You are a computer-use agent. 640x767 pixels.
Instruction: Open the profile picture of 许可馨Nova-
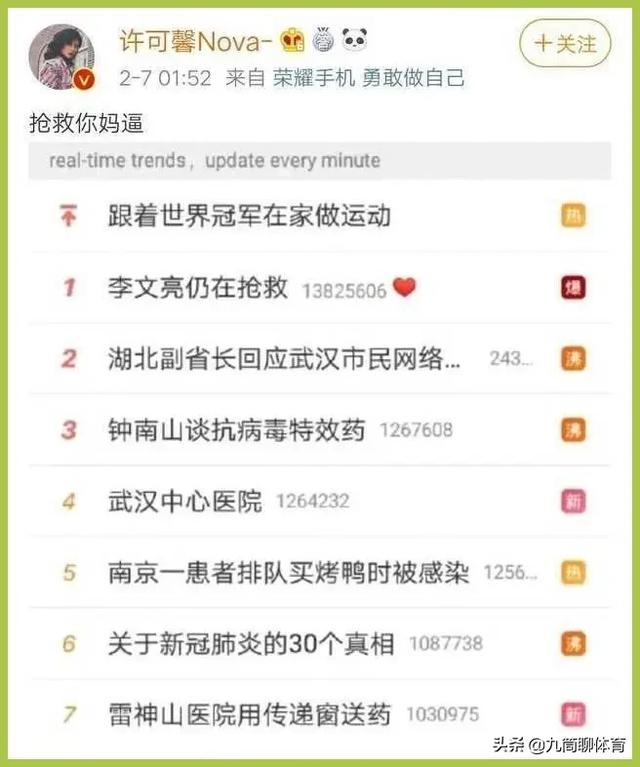coord(67,56)
